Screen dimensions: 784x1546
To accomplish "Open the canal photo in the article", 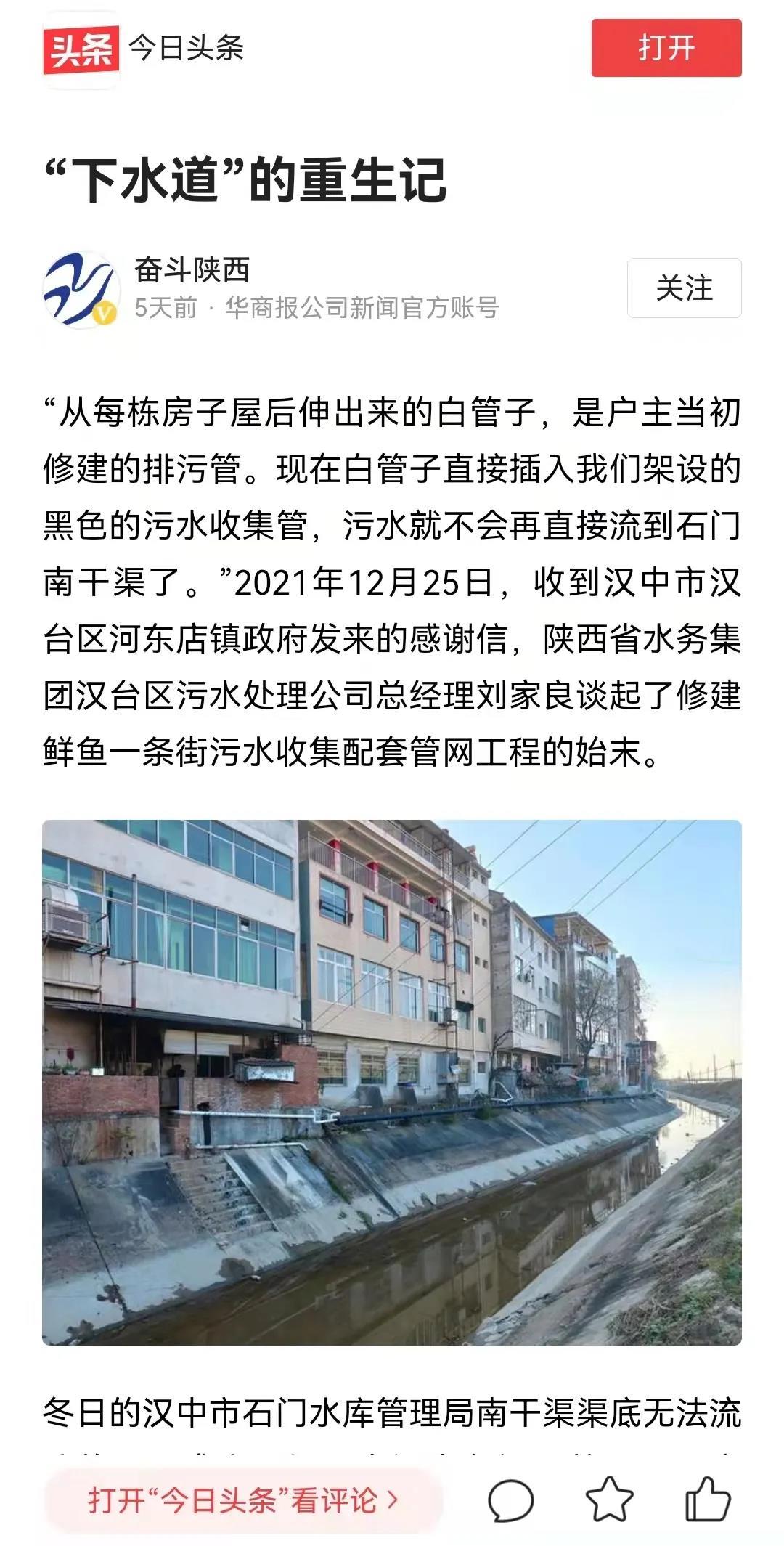I will pos(392,1082).
